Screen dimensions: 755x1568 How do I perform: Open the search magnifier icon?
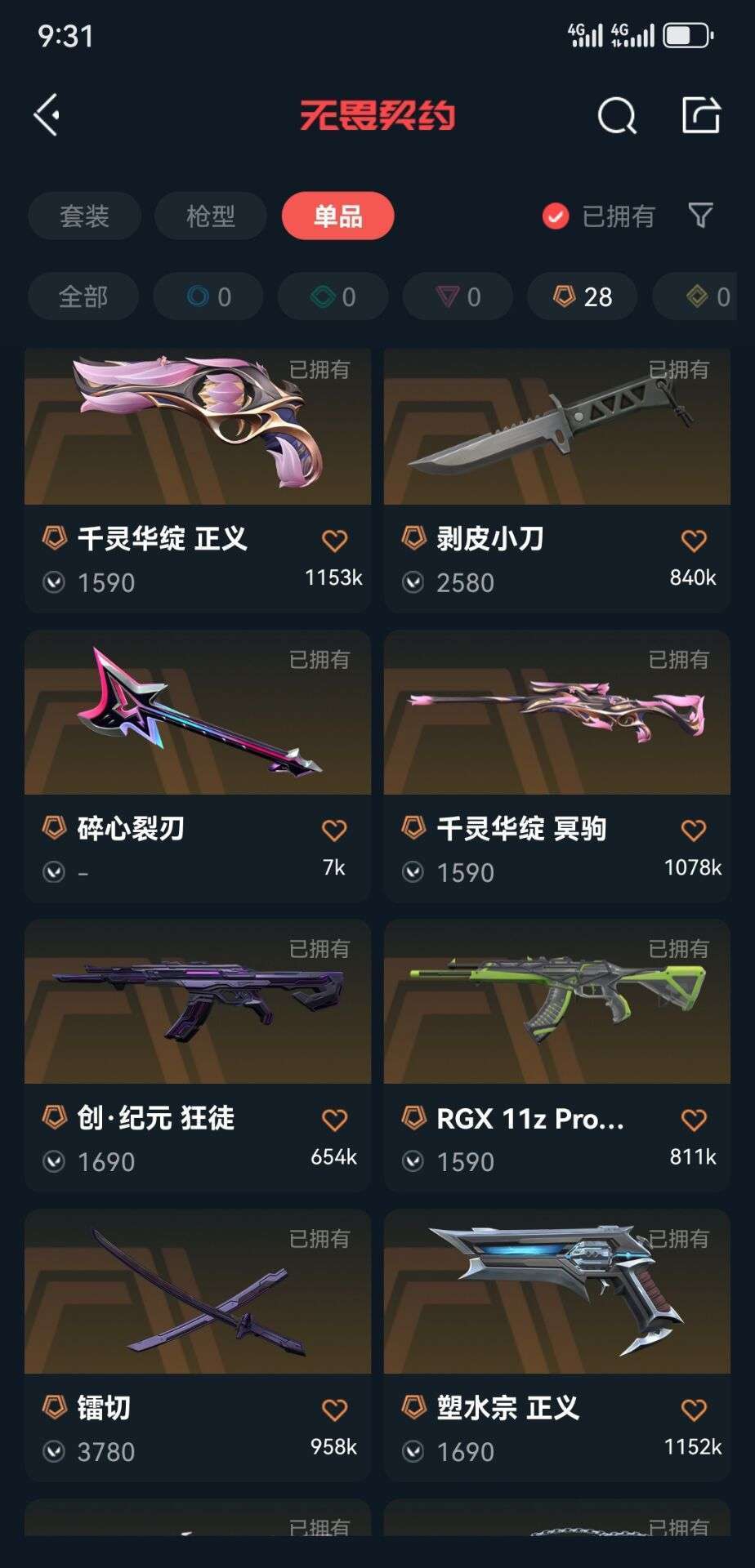[x=616, y=115]
